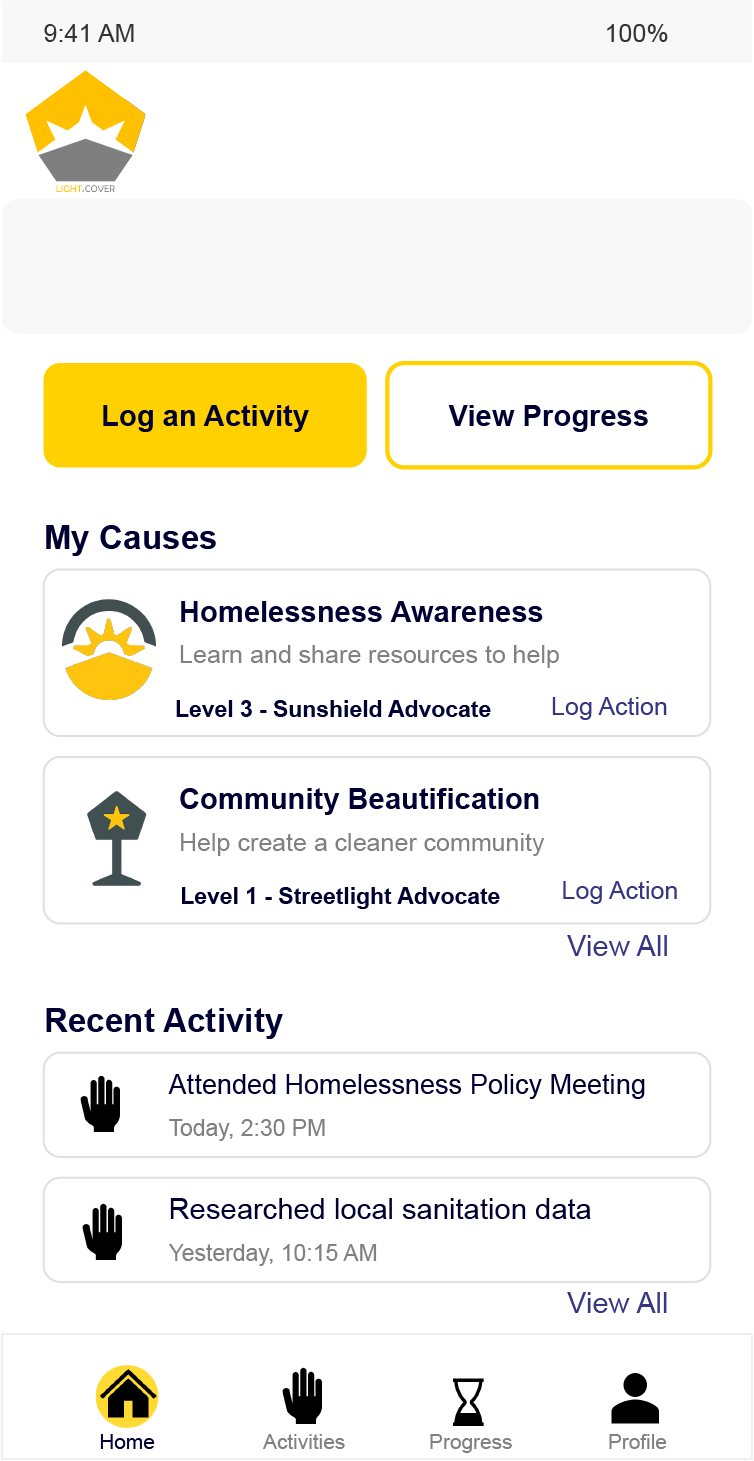Log Action for Community Beautification

(x=619, y=891)
